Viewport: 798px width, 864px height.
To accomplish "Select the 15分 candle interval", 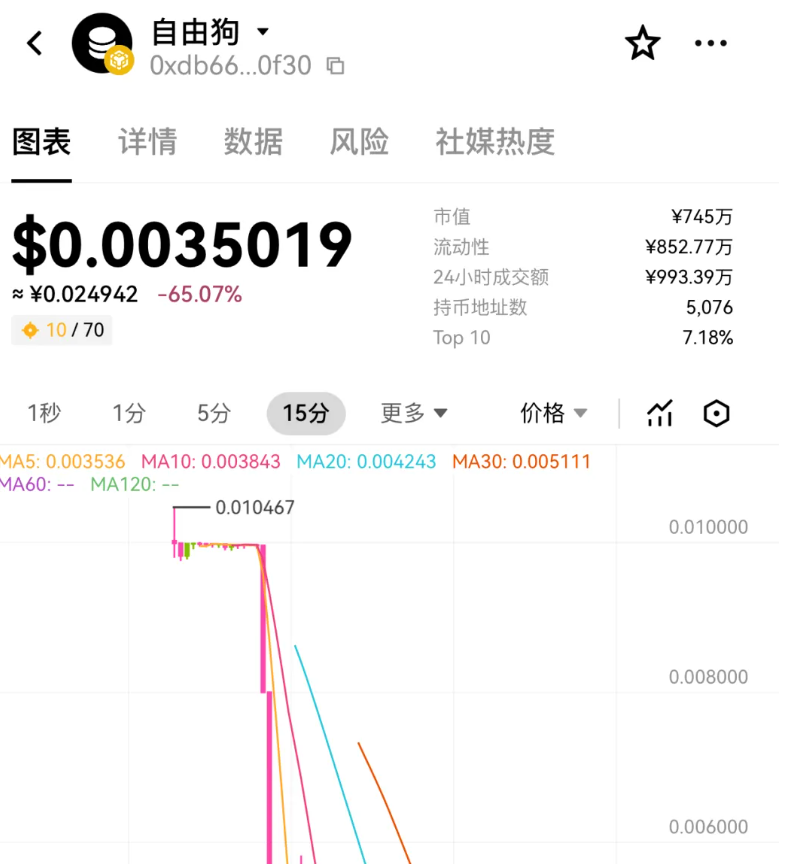I will click(306, 413).
